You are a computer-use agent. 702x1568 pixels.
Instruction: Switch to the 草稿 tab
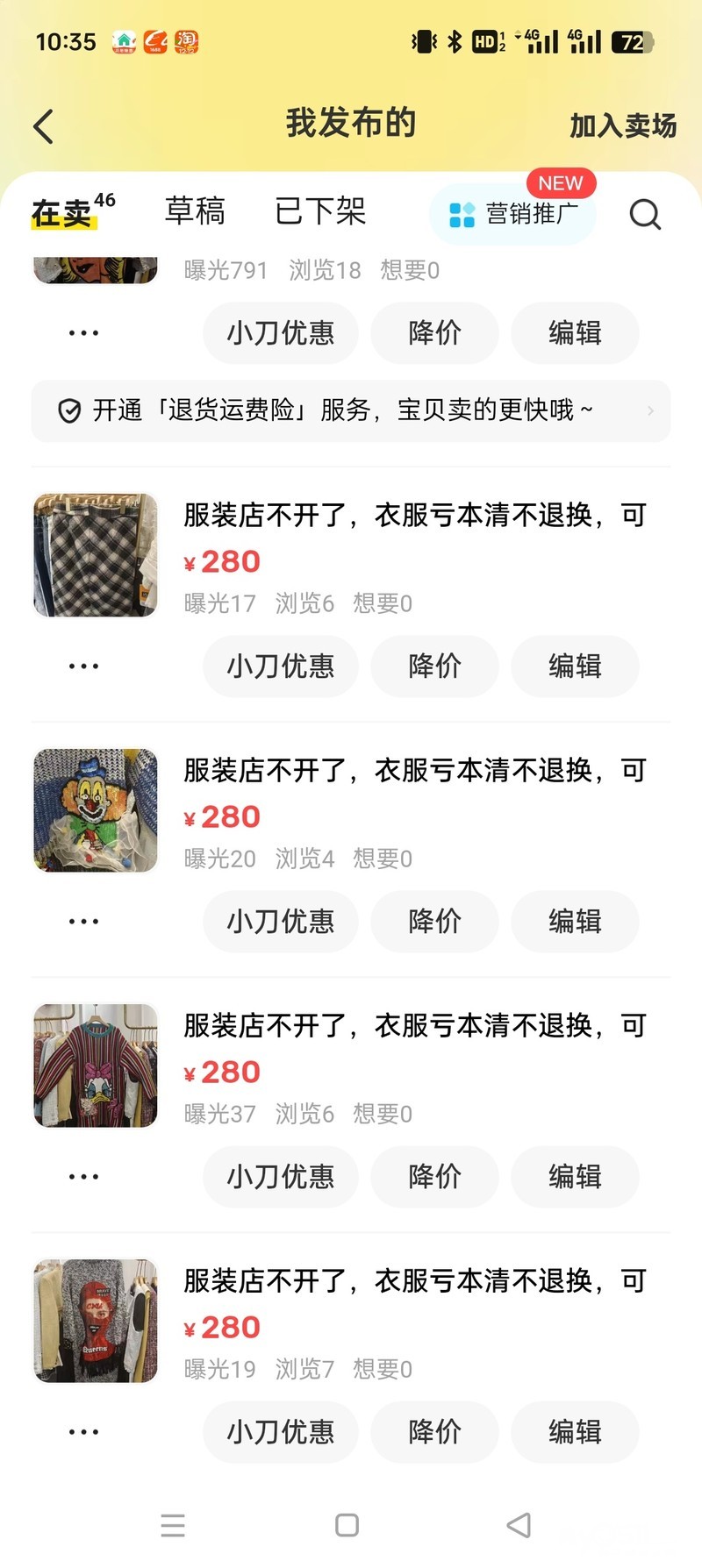[x=195, y=211]
